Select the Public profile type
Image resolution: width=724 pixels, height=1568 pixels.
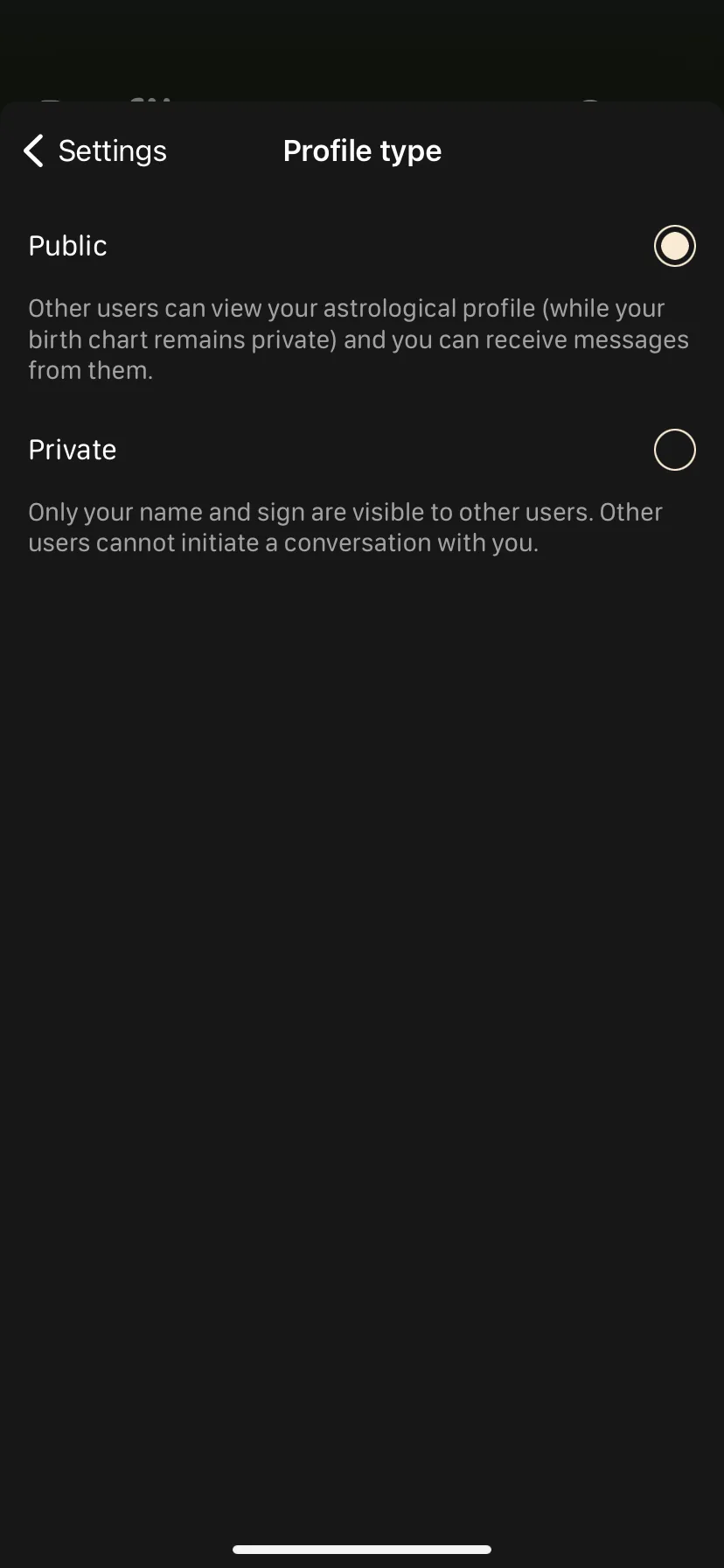tap(674, 246)
